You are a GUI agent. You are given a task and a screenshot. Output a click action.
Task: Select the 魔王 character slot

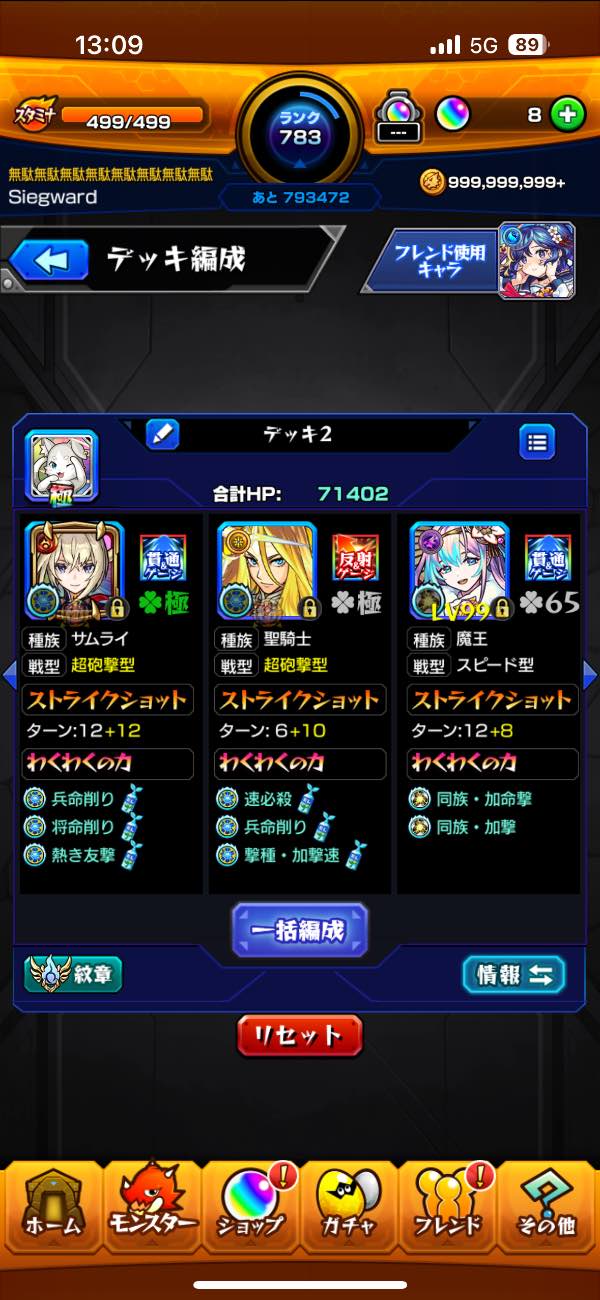pos(459,572)
